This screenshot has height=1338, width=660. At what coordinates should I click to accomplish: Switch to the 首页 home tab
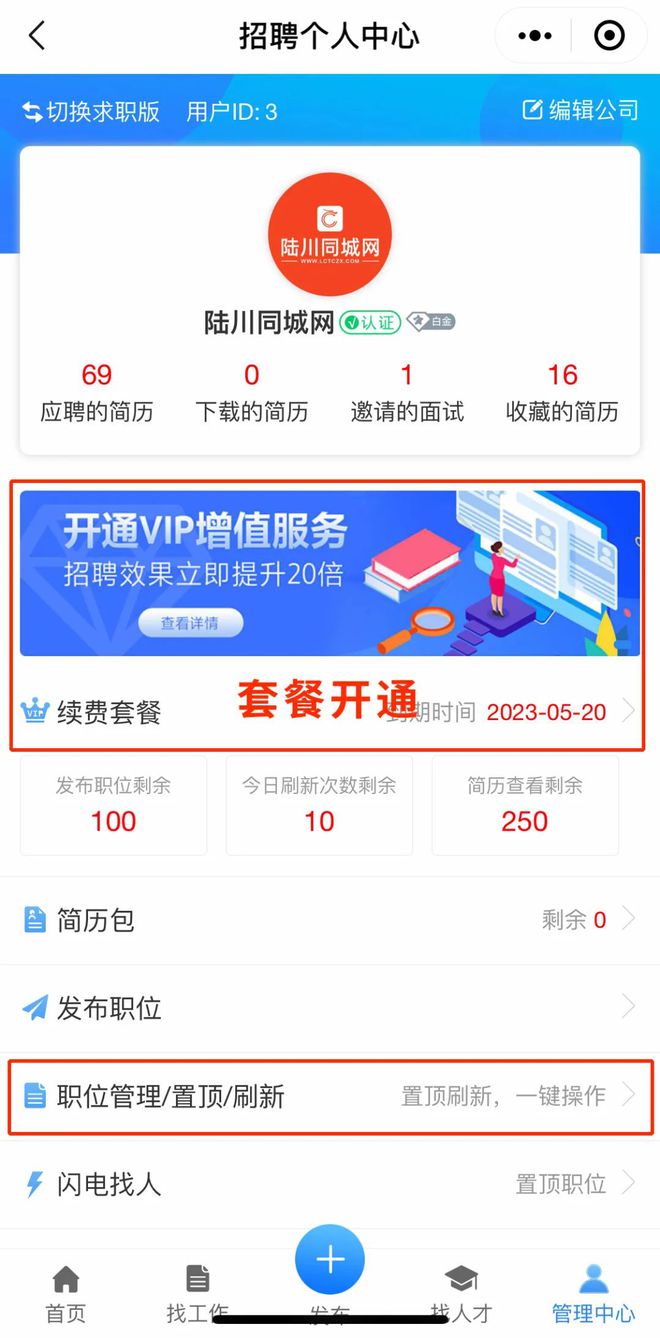click(66, 1293)
